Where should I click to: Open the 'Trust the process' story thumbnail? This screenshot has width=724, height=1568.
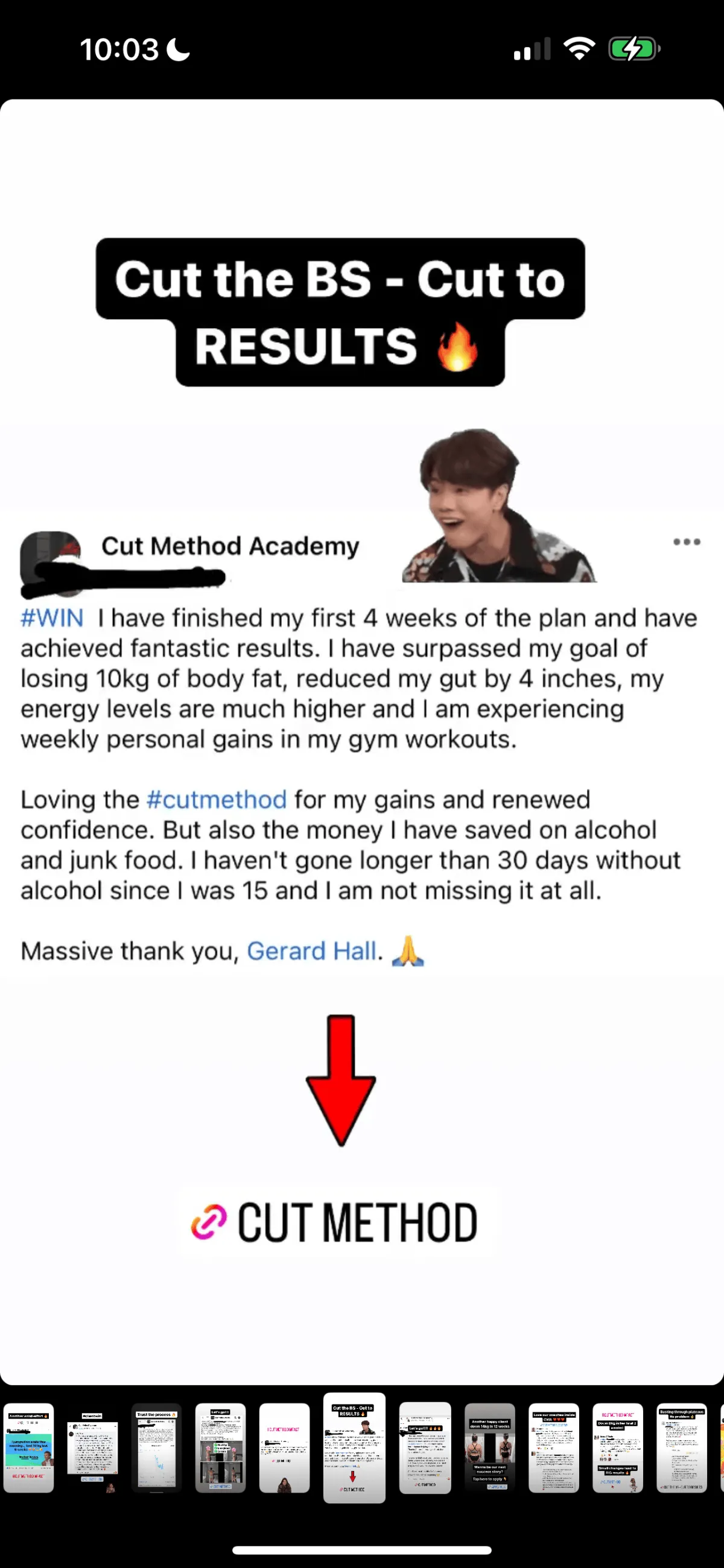[x=156, y=1447]
